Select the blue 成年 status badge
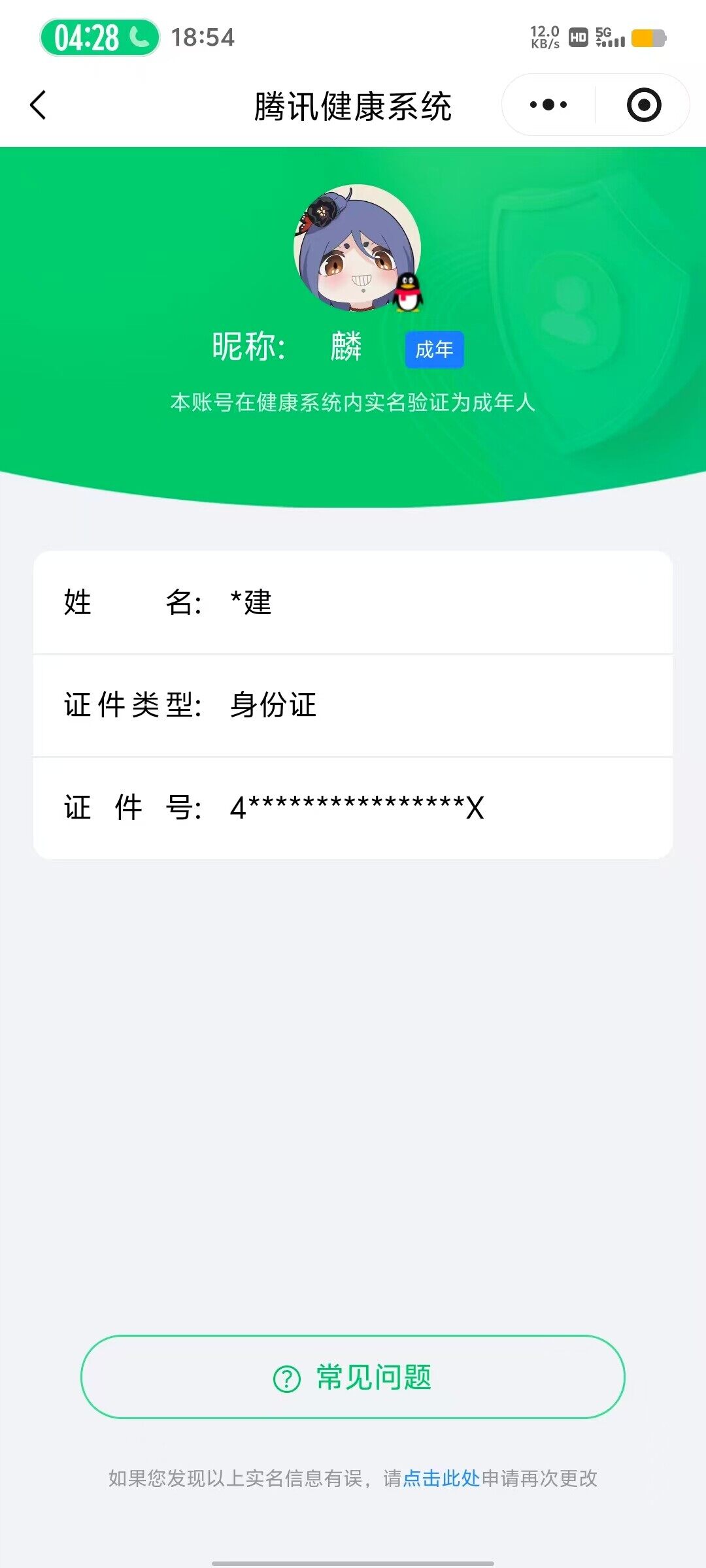706x1568 pixels. pos(434,350)
